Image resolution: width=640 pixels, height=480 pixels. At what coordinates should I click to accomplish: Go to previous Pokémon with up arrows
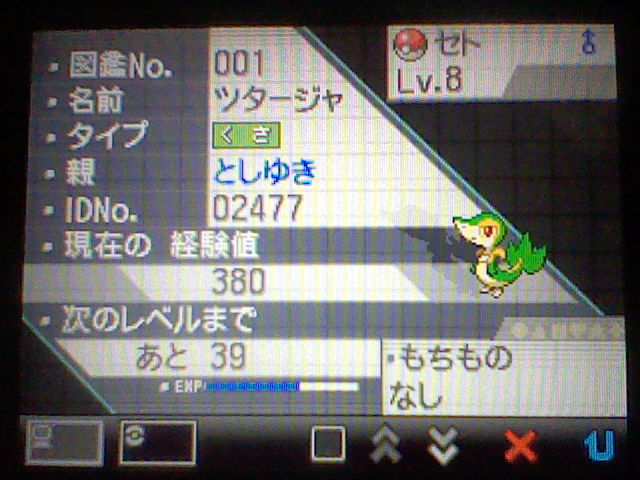(x=385, y=444)
